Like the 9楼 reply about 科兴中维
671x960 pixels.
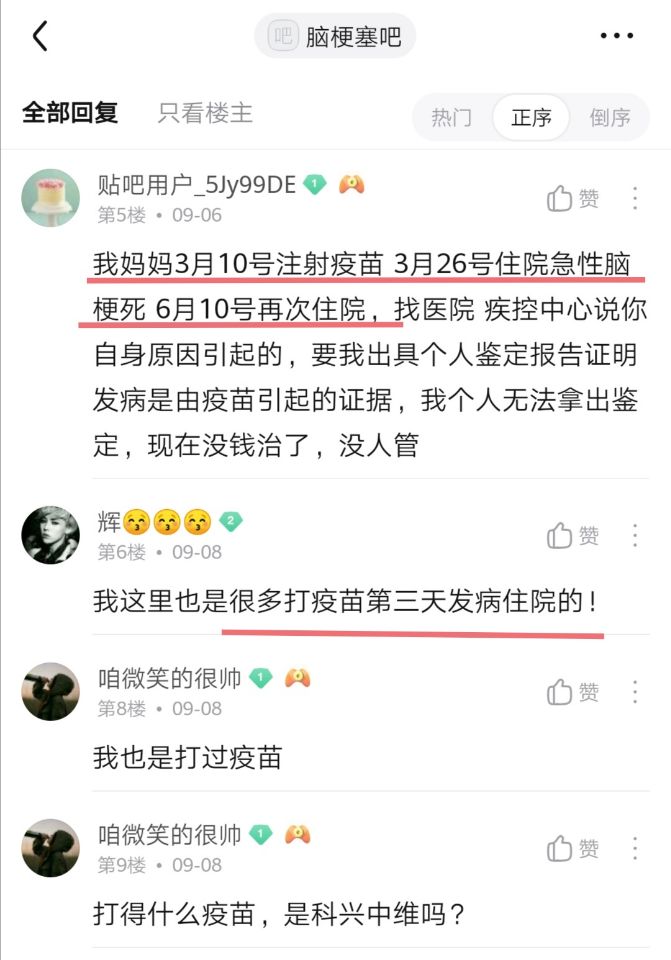coord(573,849)
